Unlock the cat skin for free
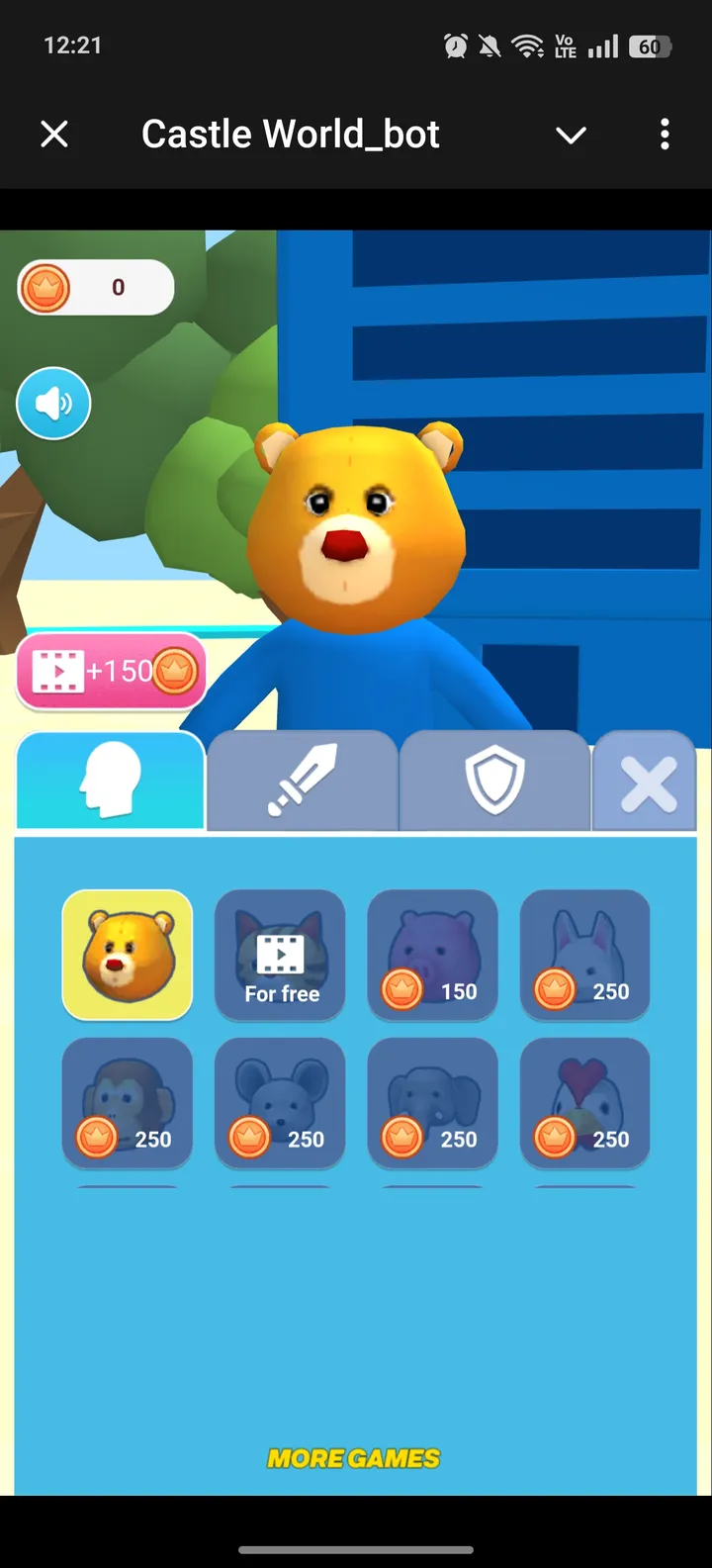 (281, 955)
